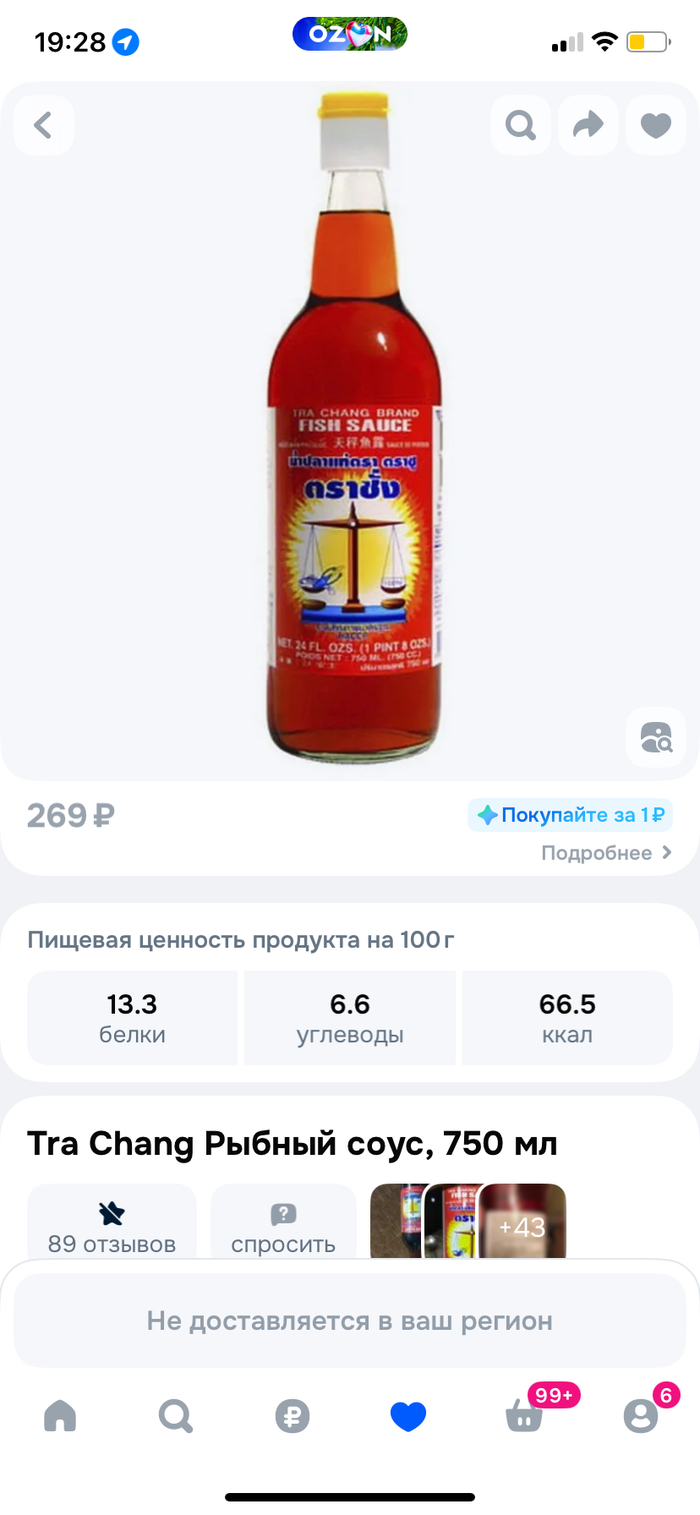Switch to the home tab
This screenshot has height=1515, width=700.
(x=60, y=1415)
